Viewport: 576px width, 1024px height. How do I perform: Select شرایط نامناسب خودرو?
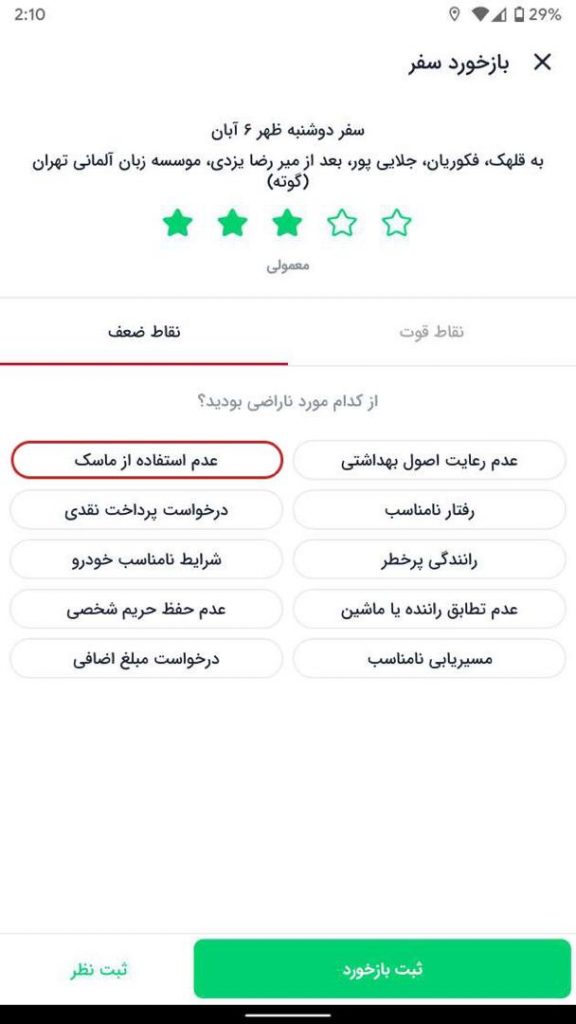tap(146, 560)
